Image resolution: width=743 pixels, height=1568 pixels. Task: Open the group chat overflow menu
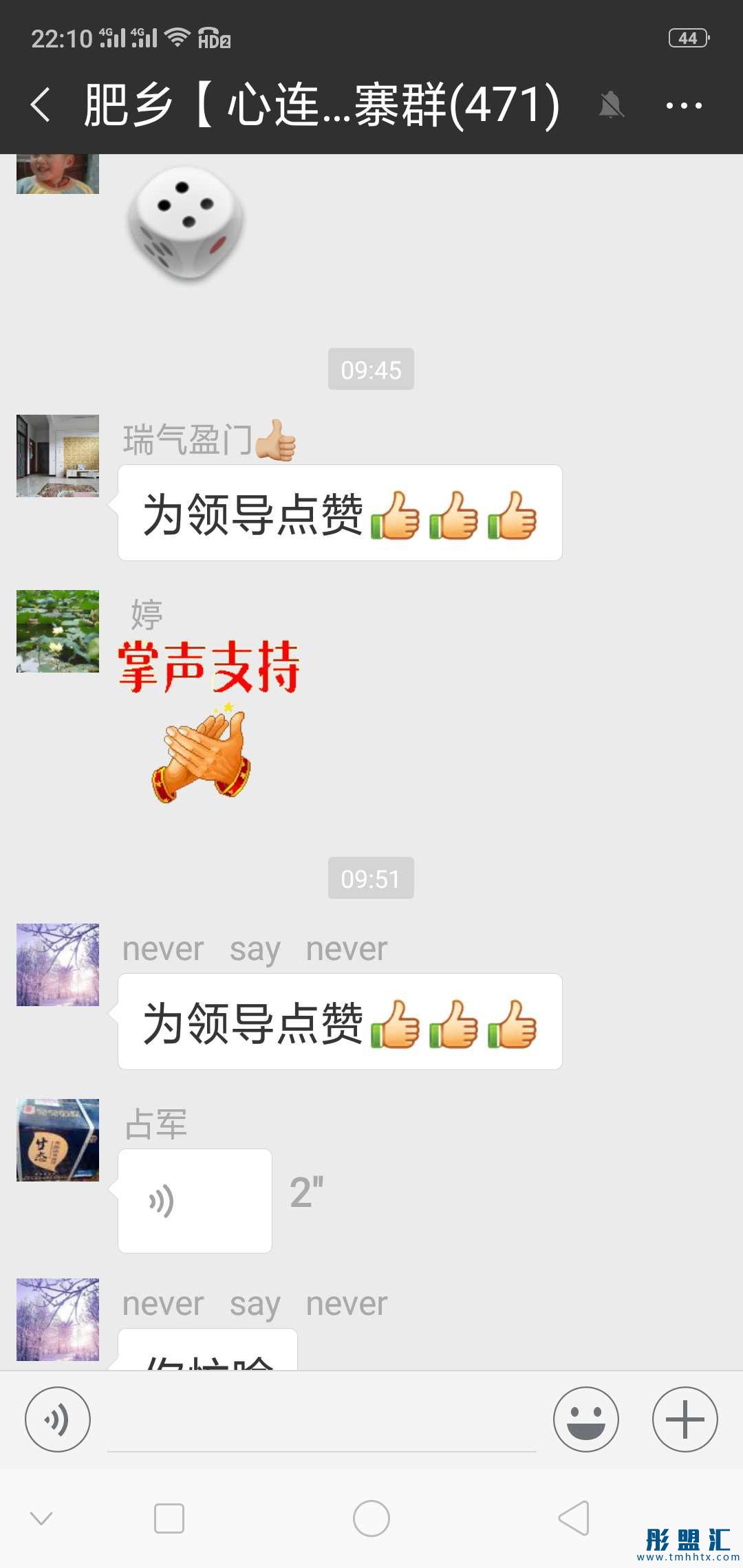tap(683, 105)
